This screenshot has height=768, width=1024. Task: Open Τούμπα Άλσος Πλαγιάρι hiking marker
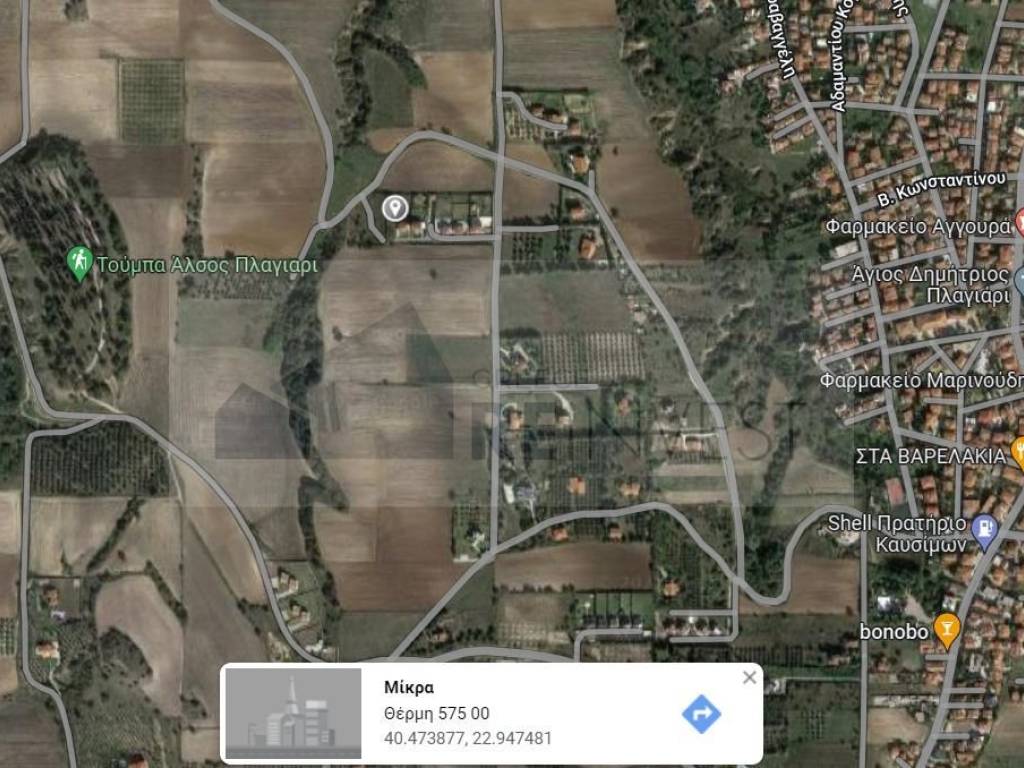pyautogui.click(x=78, y=264)
